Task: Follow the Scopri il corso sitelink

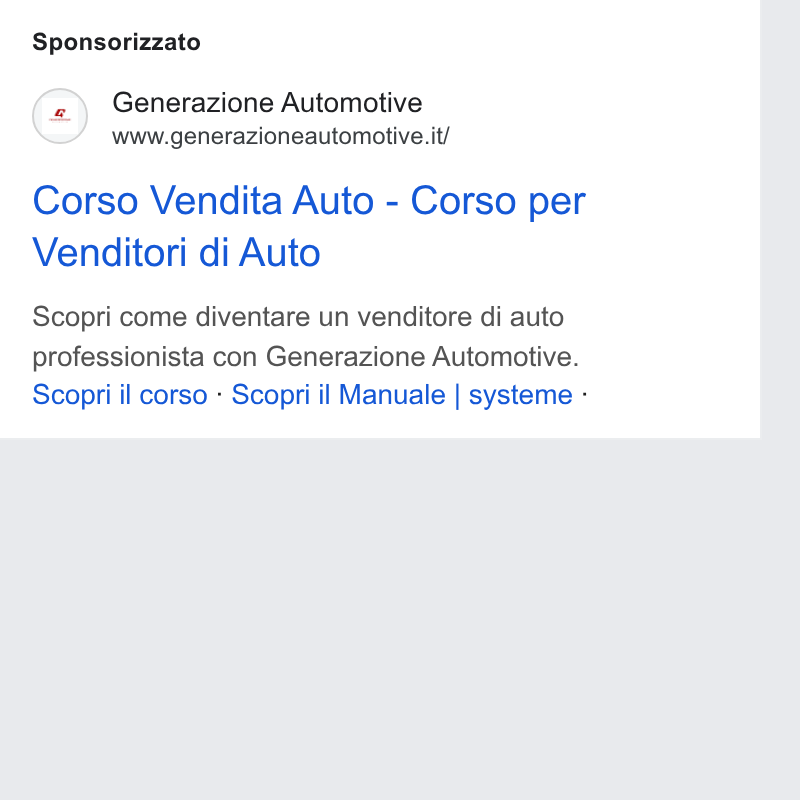Action: point(120,395)
